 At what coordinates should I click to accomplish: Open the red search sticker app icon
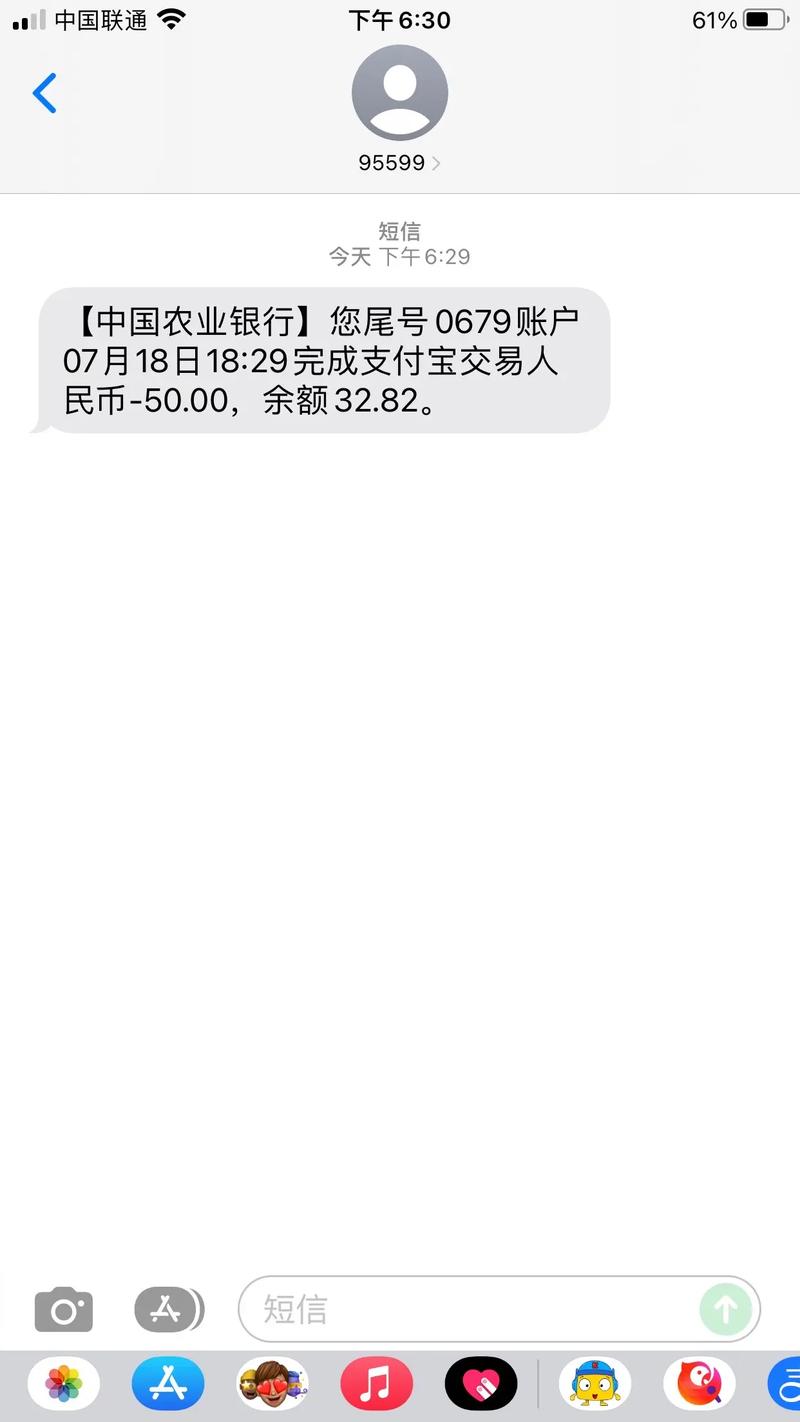tap(699, 1385)
